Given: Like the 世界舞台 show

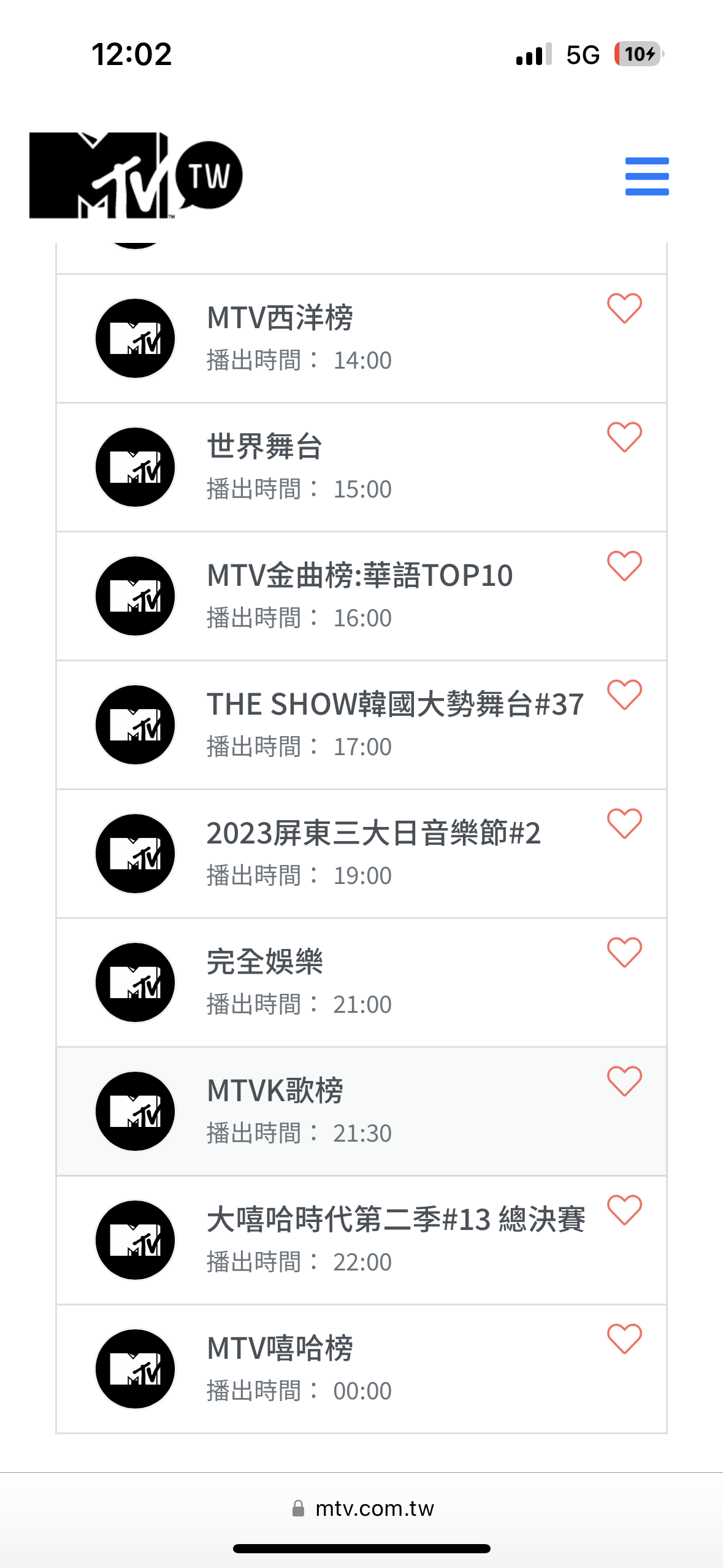Looking at the screenshot, I should click(x=624, y=437).
